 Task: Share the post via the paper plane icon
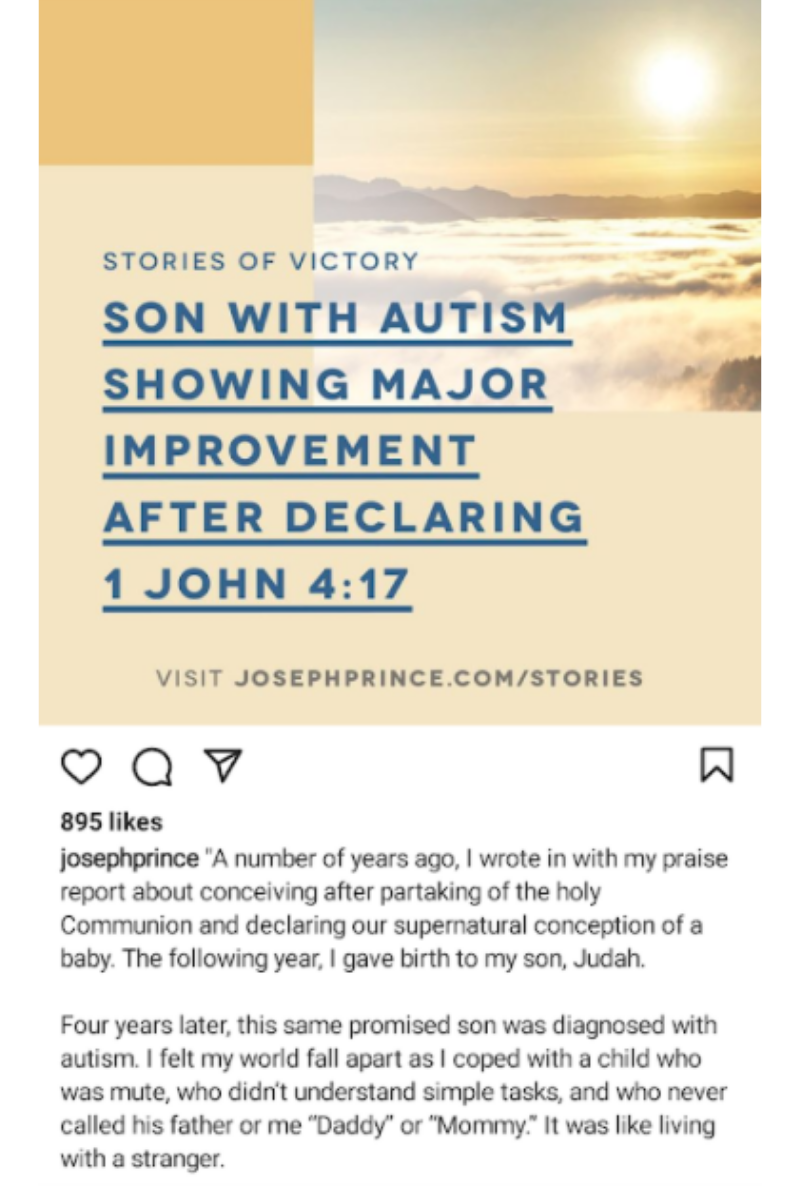(222, 765)
